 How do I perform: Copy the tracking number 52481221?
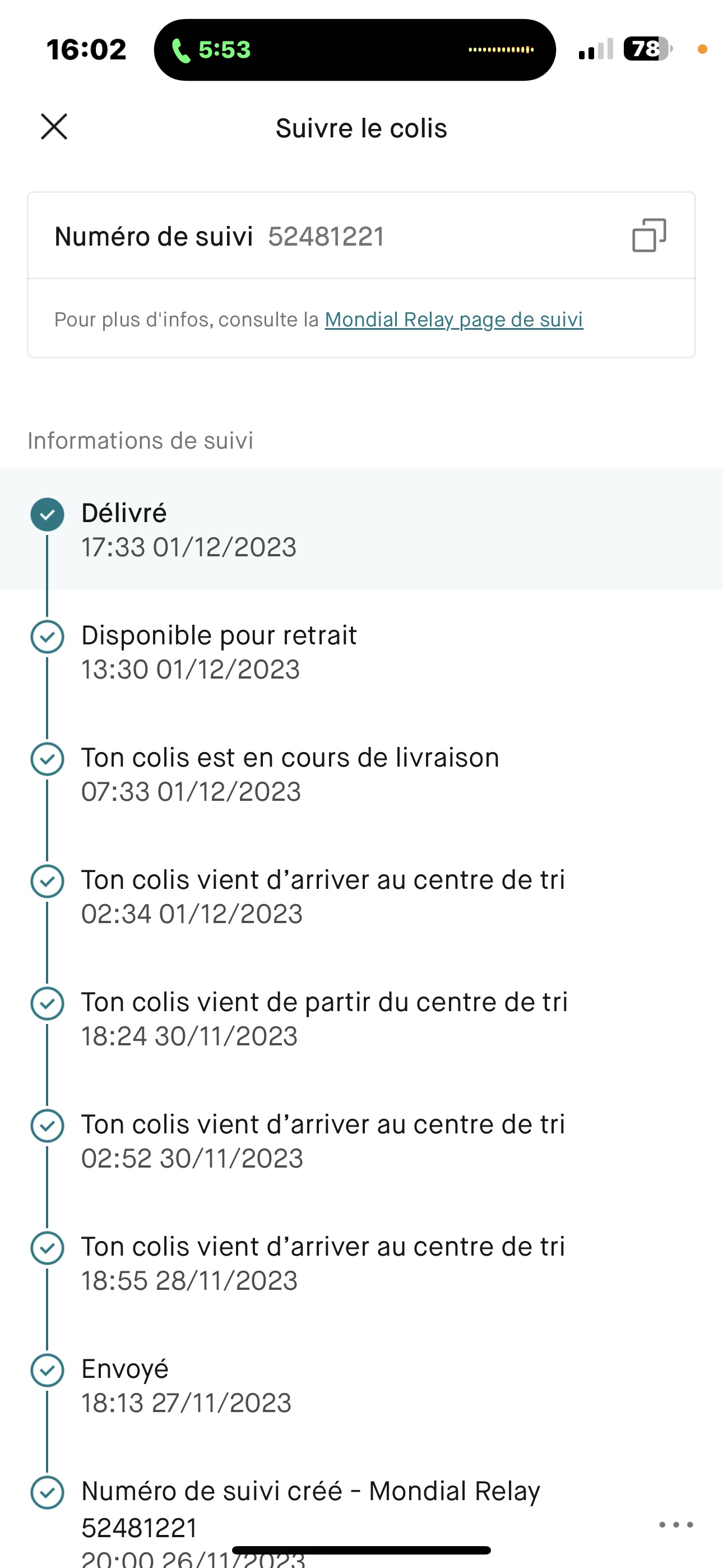click(x=649, y=236)
